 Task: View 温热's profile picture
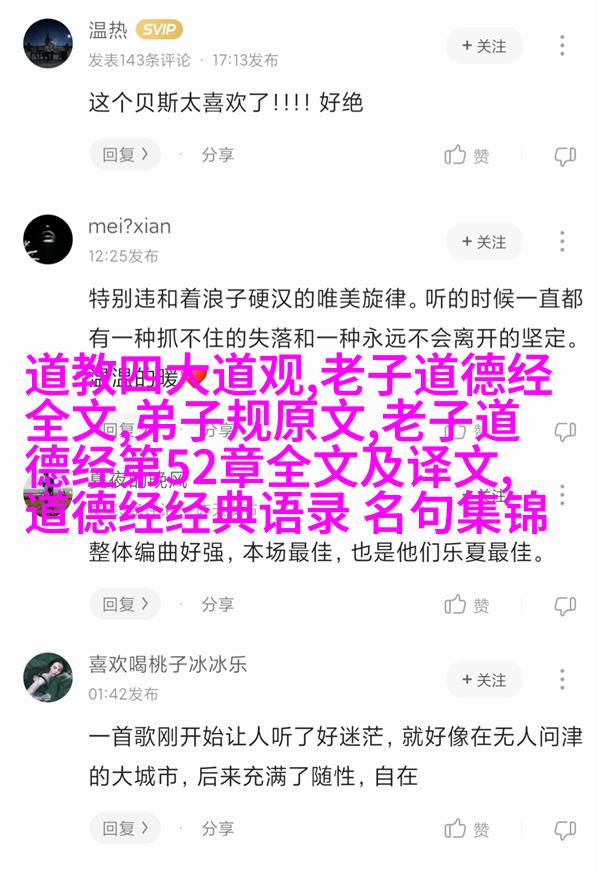[48, 44]
